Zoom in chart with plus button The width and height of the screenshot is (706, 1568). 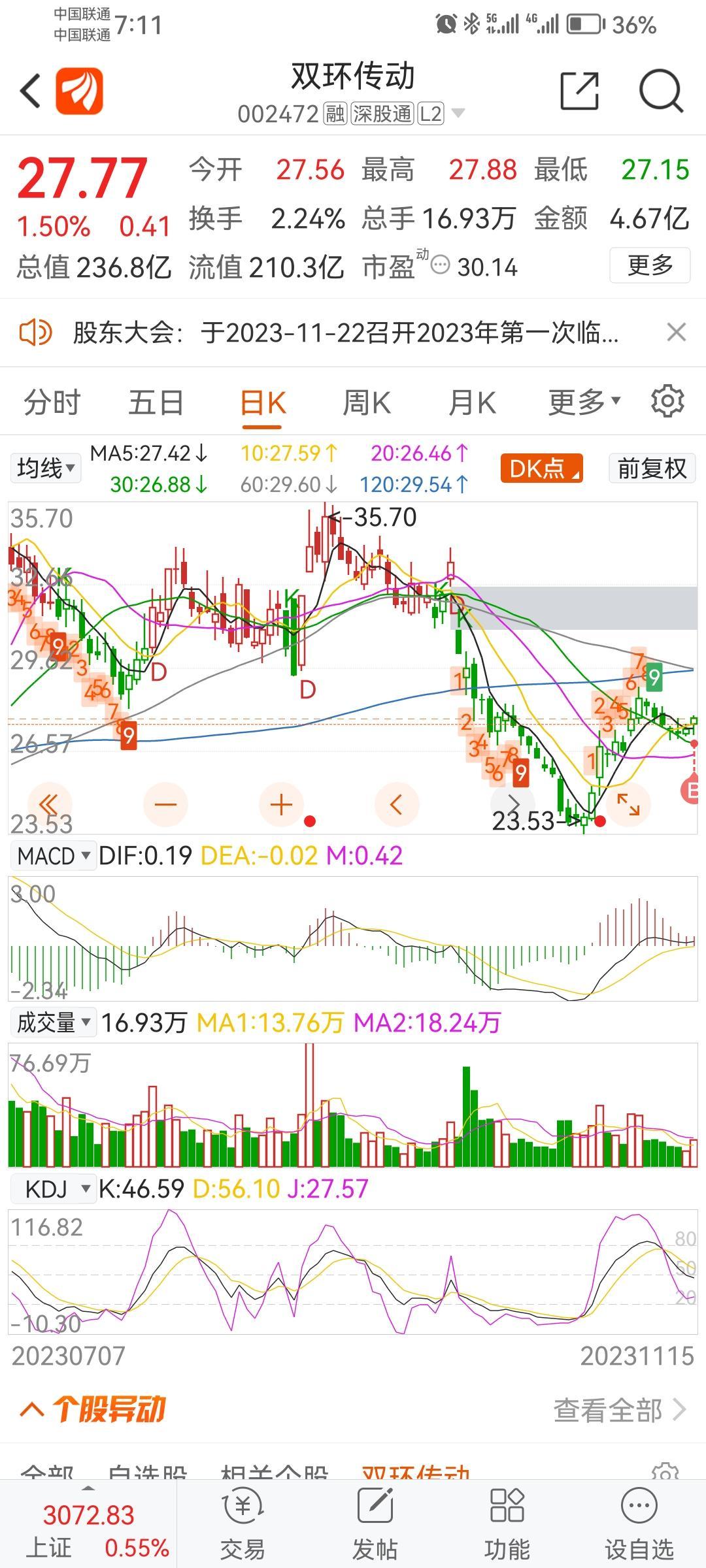[x=281, y=804]
